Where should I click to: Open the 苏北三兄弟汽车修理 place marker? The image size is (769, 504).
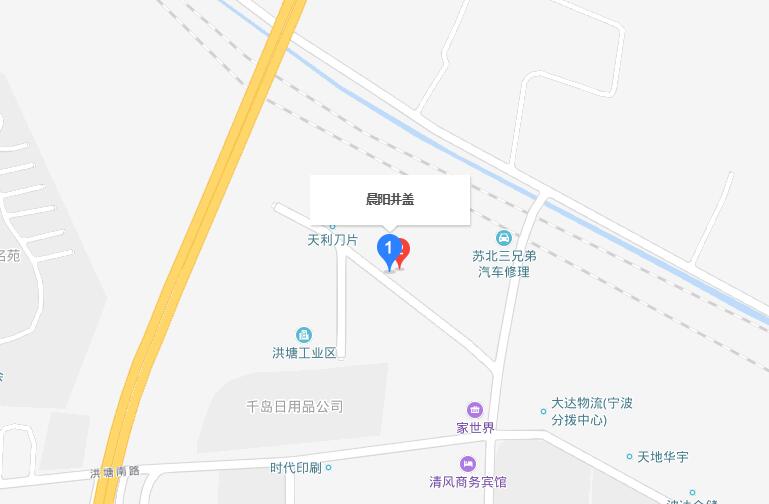pos(505,237)
